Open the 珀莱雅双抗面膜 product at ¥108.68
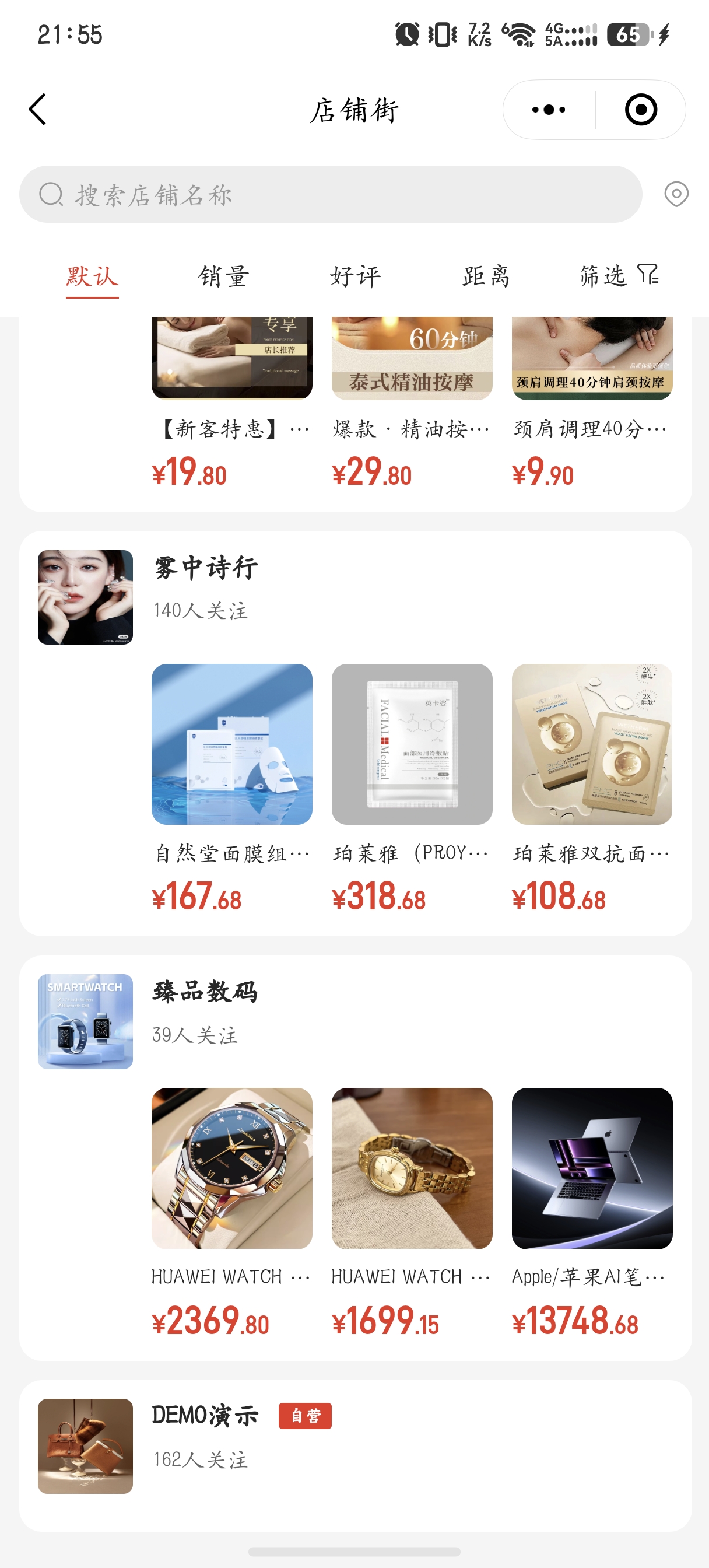 (592, 744)
